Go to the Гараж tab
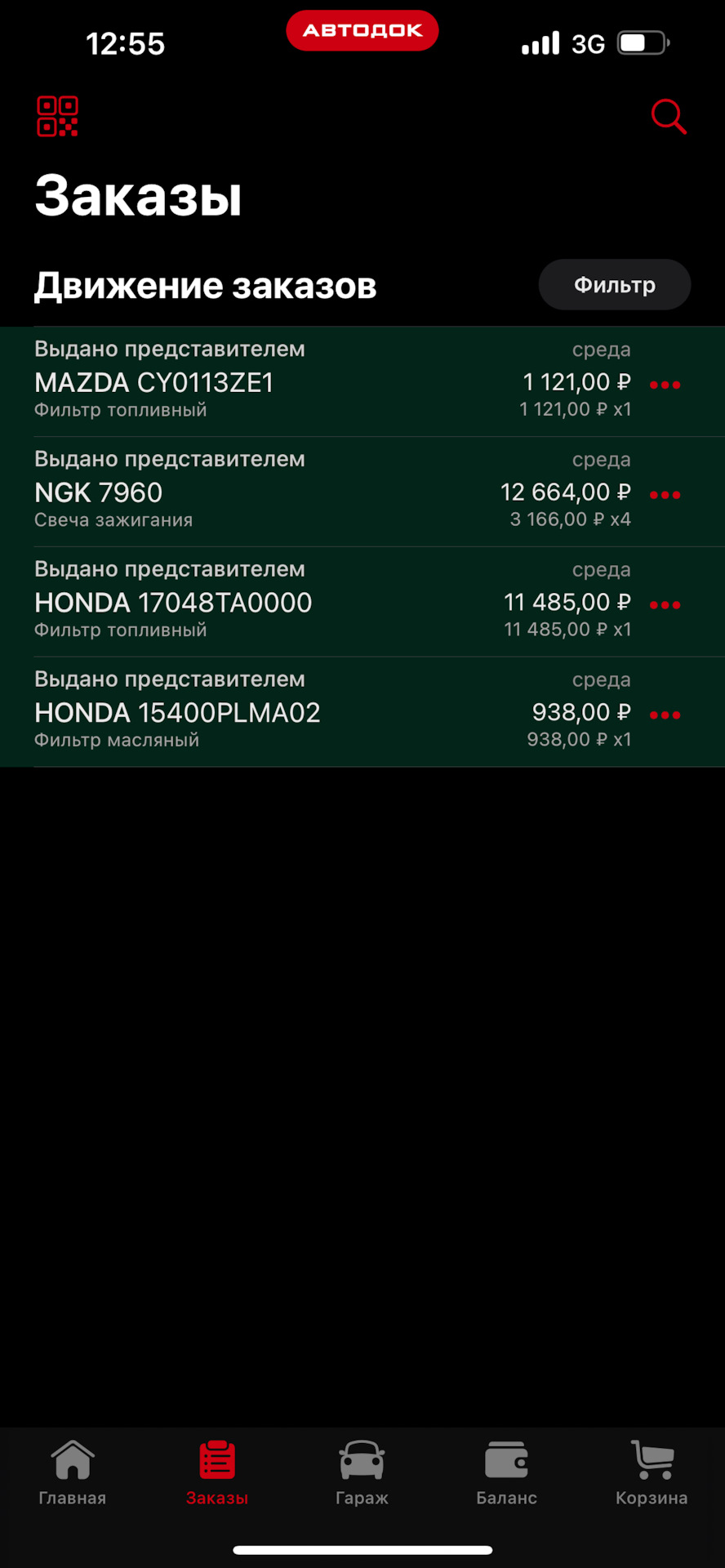 362,1473
